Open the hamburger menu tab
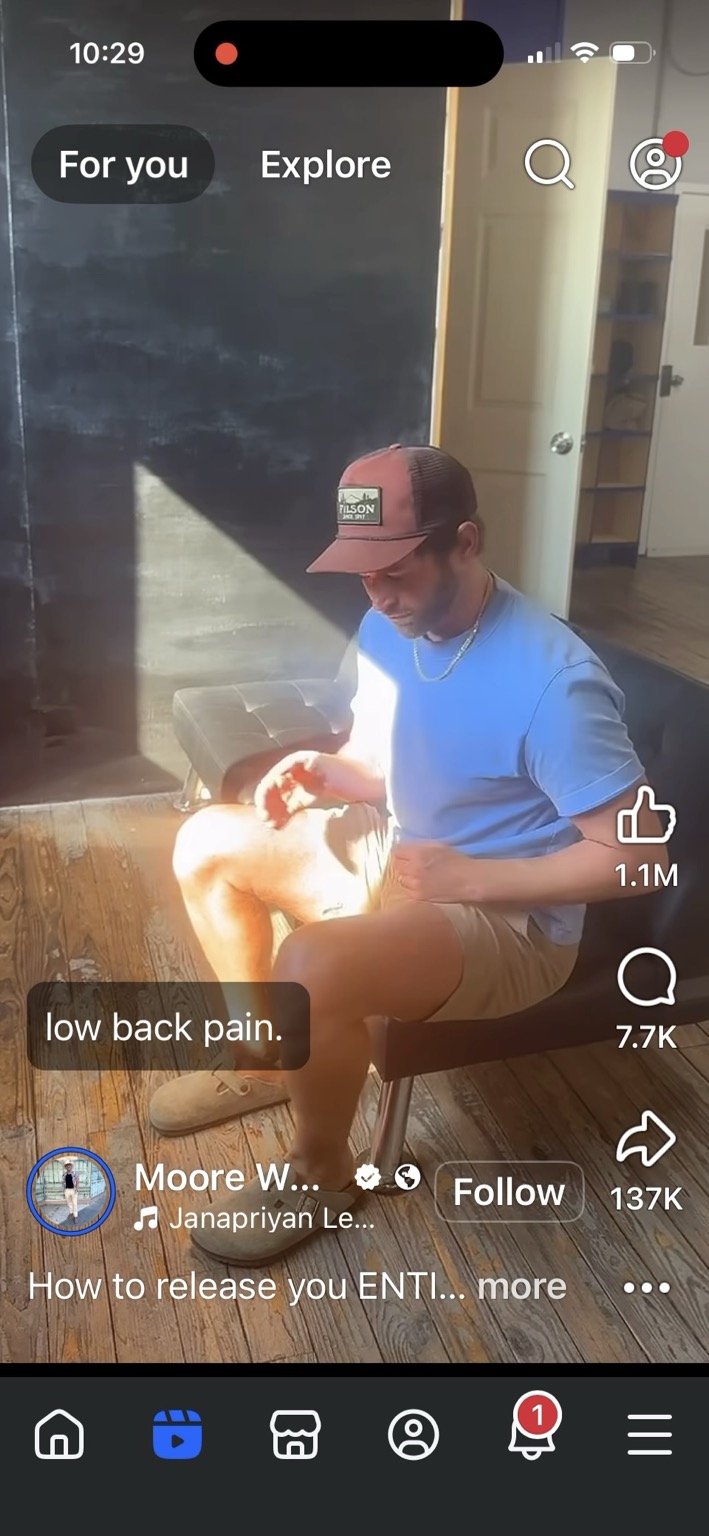This screenshot has width=709, height=1536. point(649,1436)
